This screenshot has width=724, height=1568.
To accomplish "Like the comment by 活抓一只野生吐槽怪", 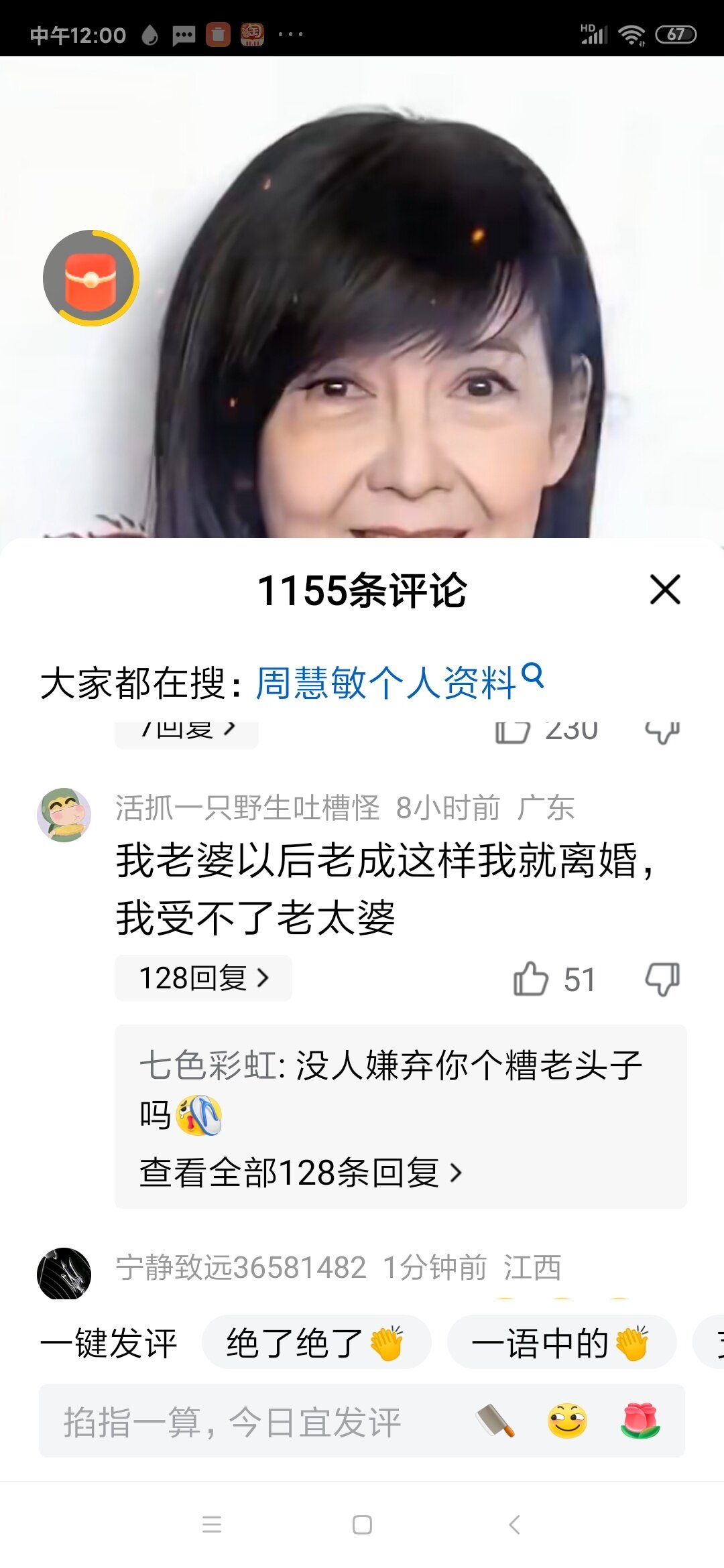I will 531,978.
